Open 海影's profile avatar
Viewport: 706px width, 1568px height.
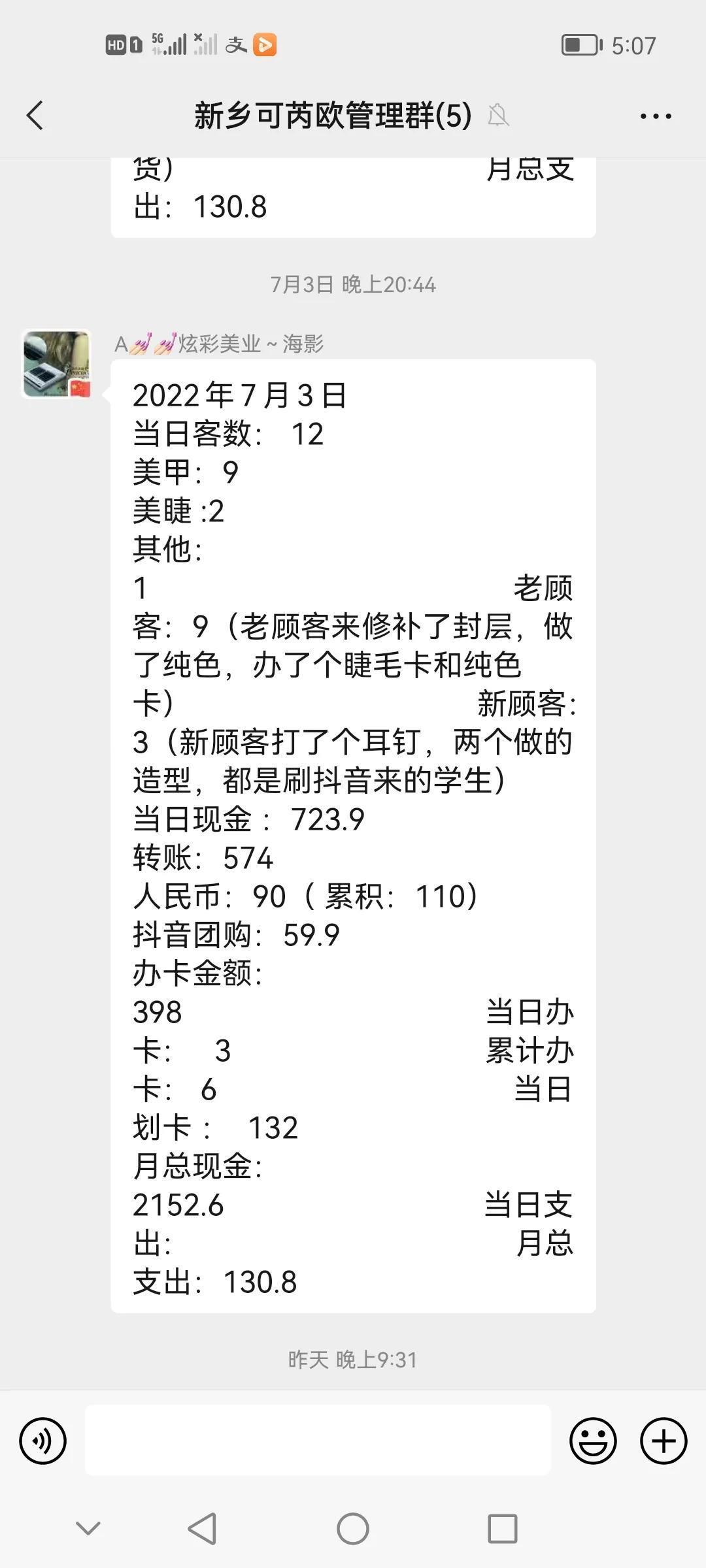pos(56,364)
